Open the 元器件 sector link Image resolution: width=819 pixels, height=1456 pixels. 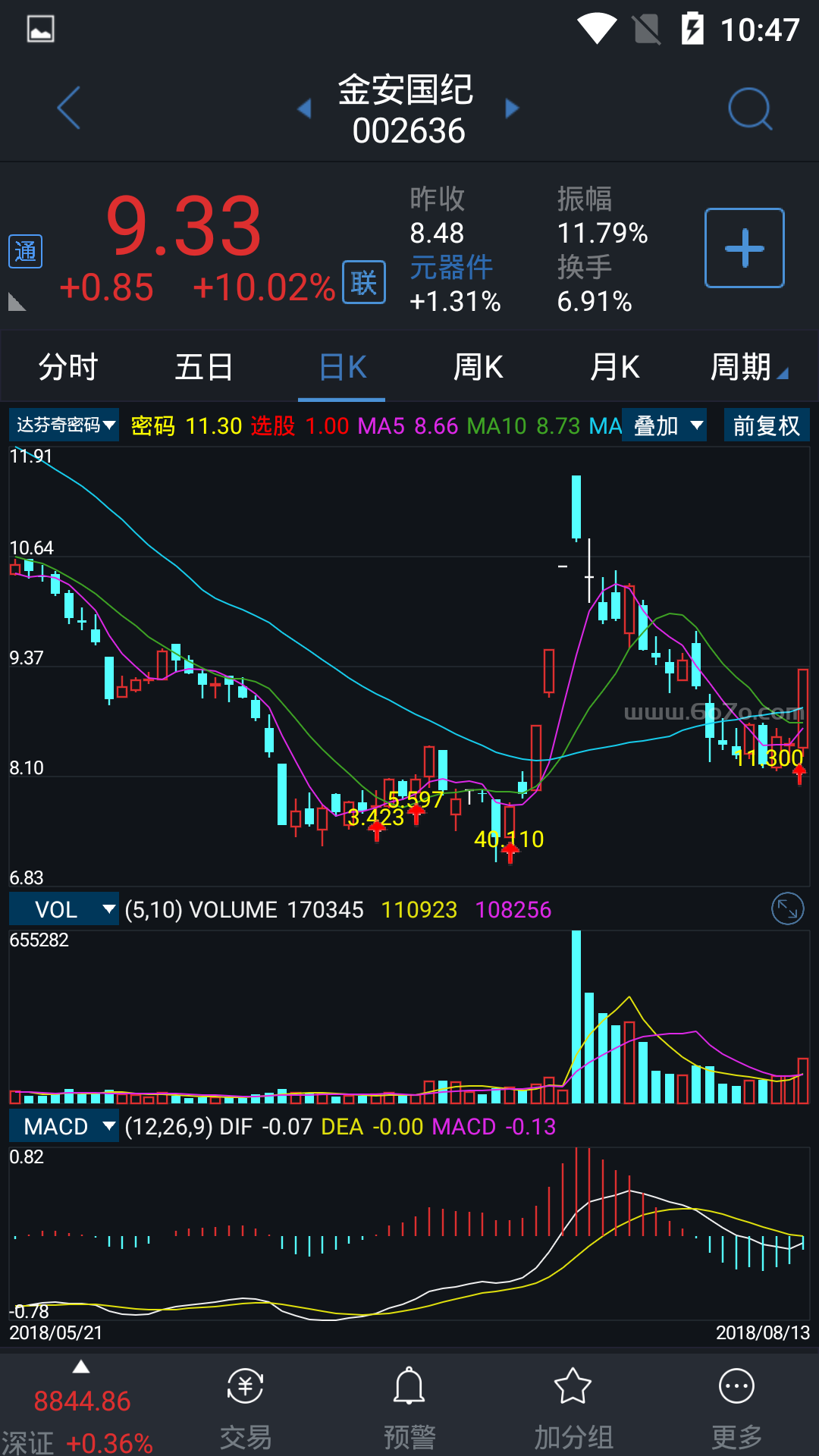(x=452, y=267)
